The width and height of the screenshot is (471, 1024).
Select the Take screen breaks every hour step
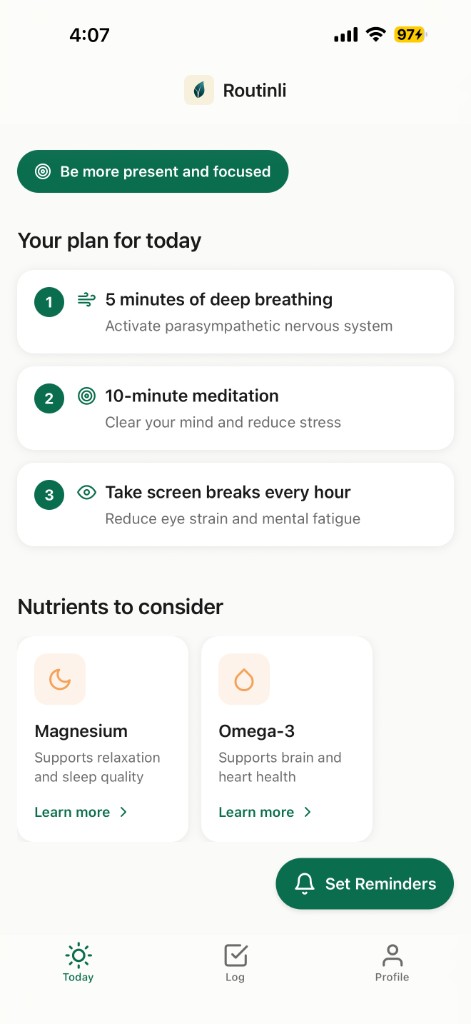(235, 505)
